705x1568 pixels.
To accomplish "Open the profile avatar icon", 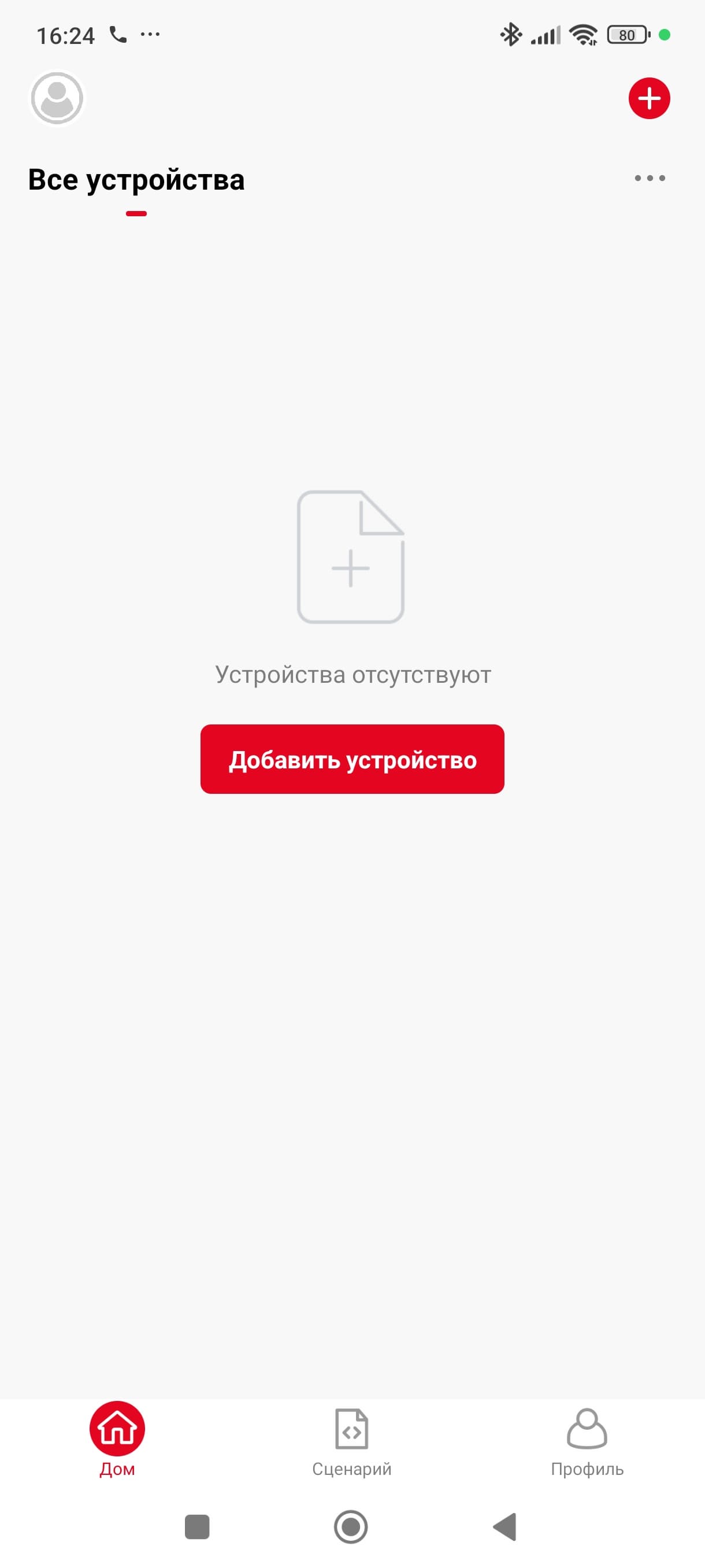I will [57, 98].
